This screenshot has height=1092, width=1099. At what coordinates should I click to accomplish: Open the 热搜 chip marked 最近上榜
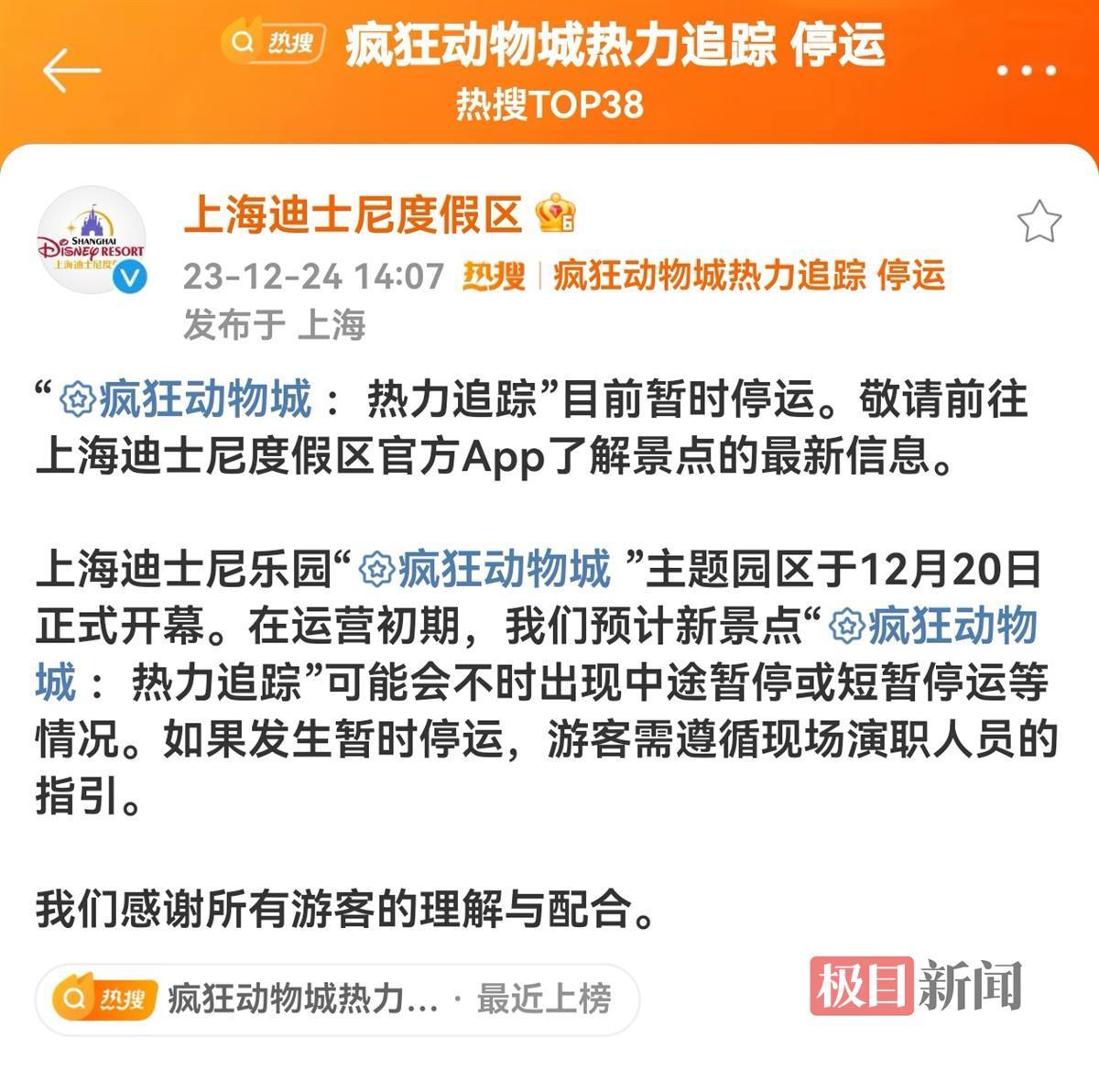[x=336, y=999]
